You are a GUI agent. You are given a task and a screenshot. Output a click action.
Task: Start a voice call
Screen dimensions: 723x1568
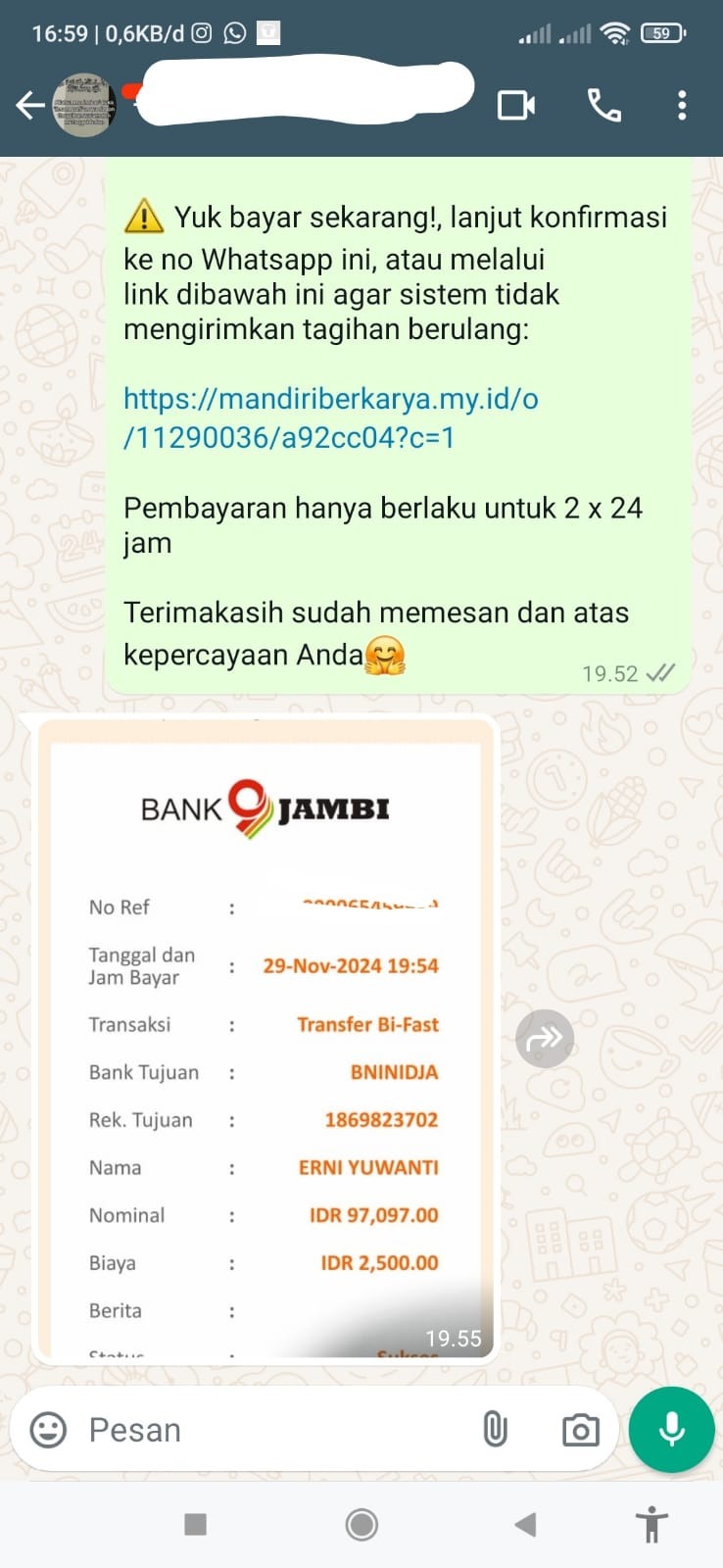coord(603,105)
